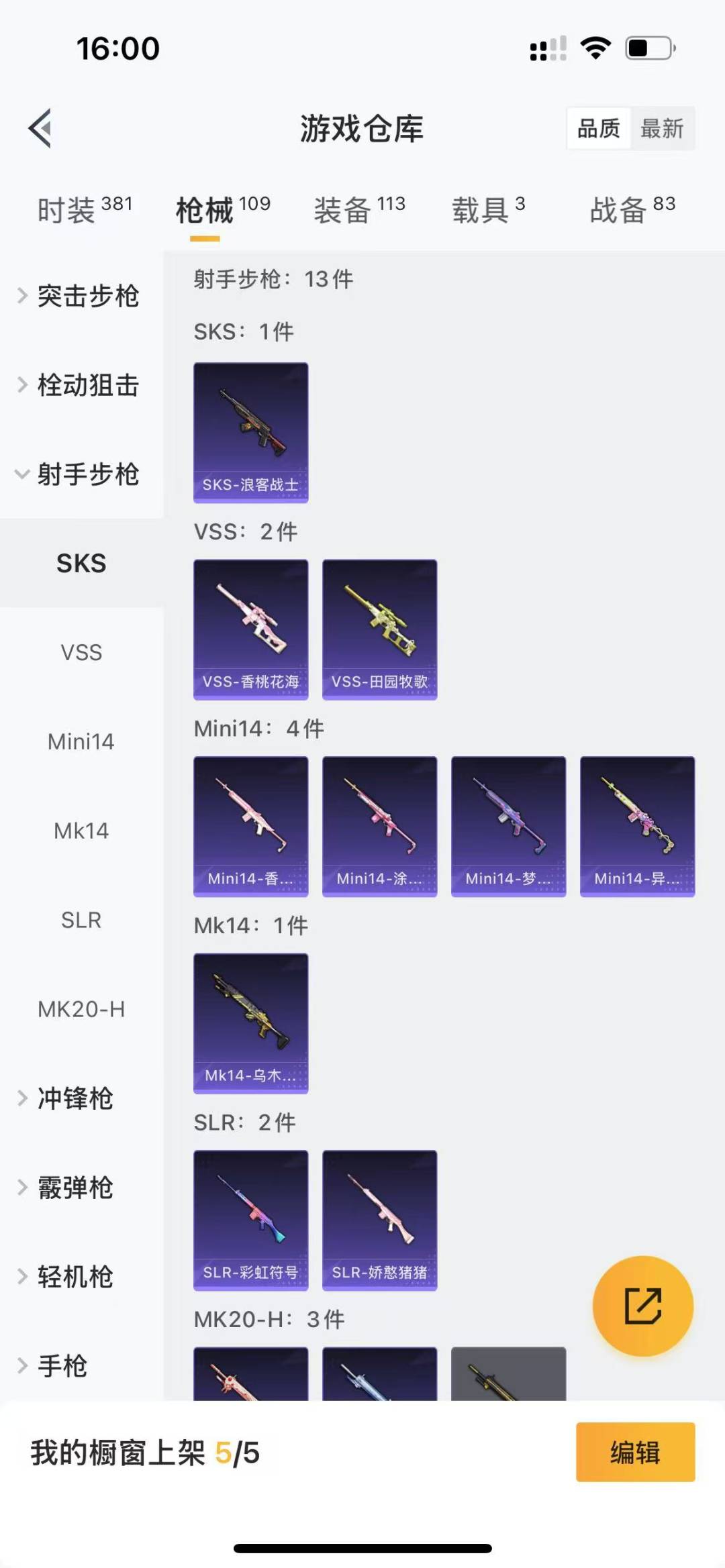This screenshot has height=1568, width=725.
Task: Open the SLR-彩虹符号 skin
Action: tap(250, 1220)
